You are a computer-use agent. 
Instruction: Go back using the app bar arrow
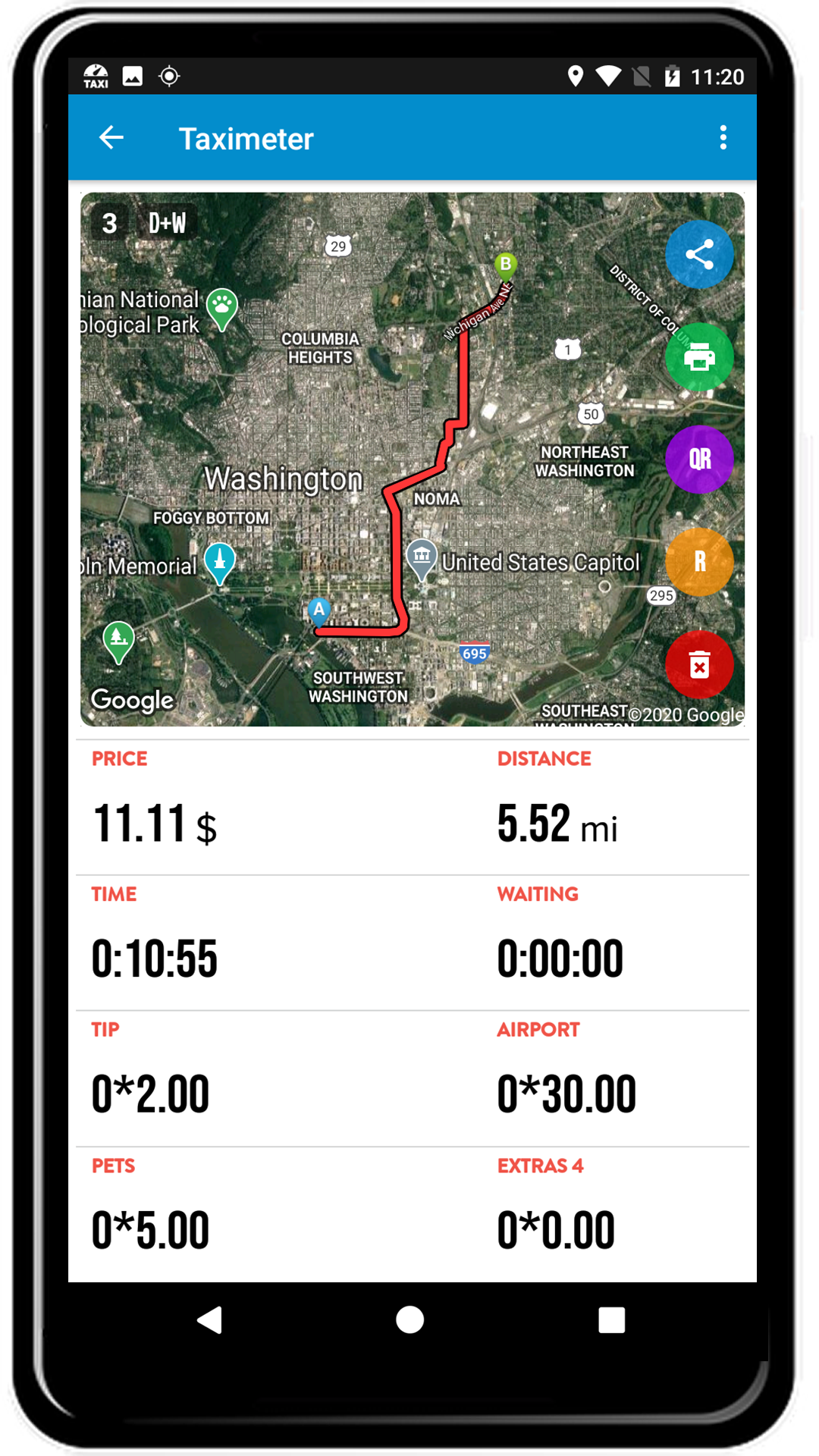111,138
